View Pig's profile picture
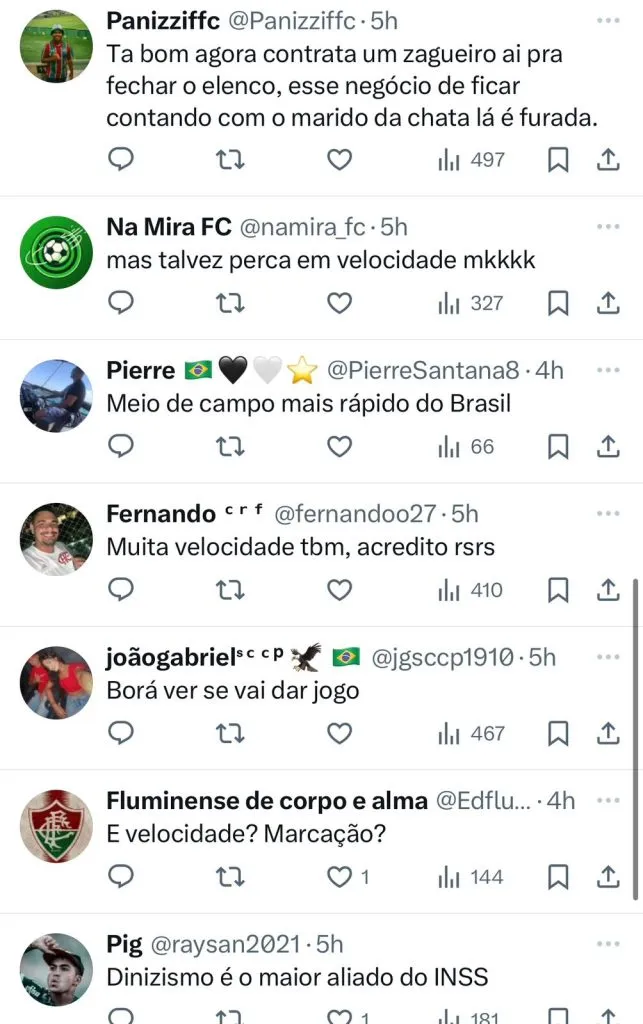Viewport: 643px width, 1024px height. point(56,970)
